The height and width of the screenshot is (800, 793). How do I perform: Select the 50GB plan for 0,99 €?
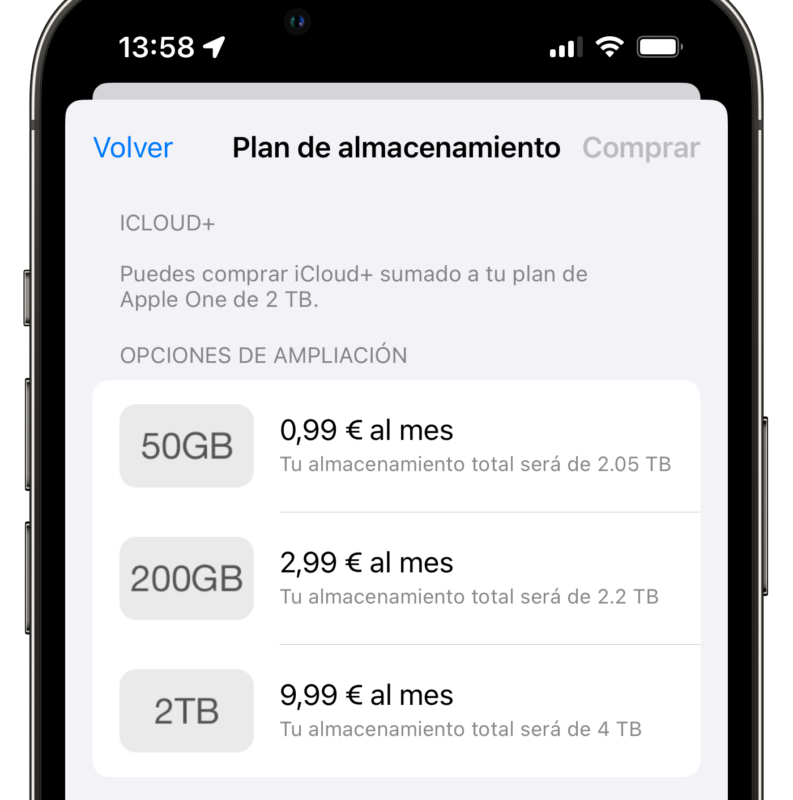pyautogui.click(x=396, y=446)
